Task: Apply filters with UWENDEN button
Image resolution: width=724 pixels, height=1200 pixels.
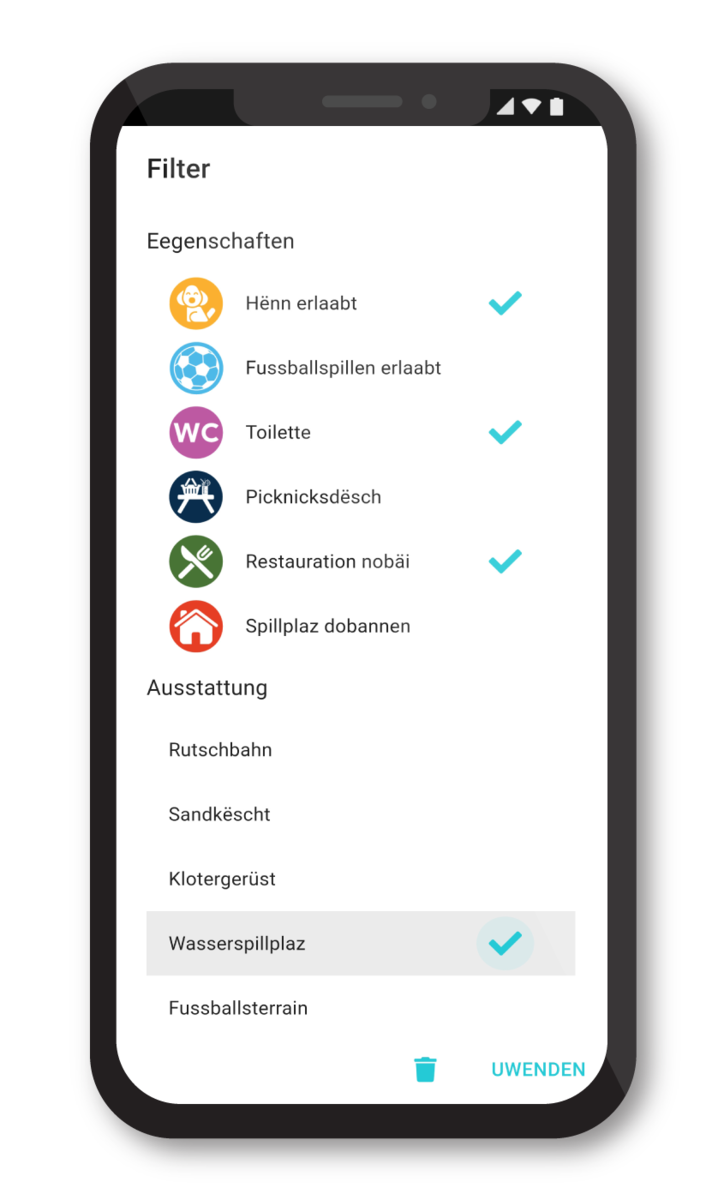Action: pyautogui.click(x=538, y=1070)
